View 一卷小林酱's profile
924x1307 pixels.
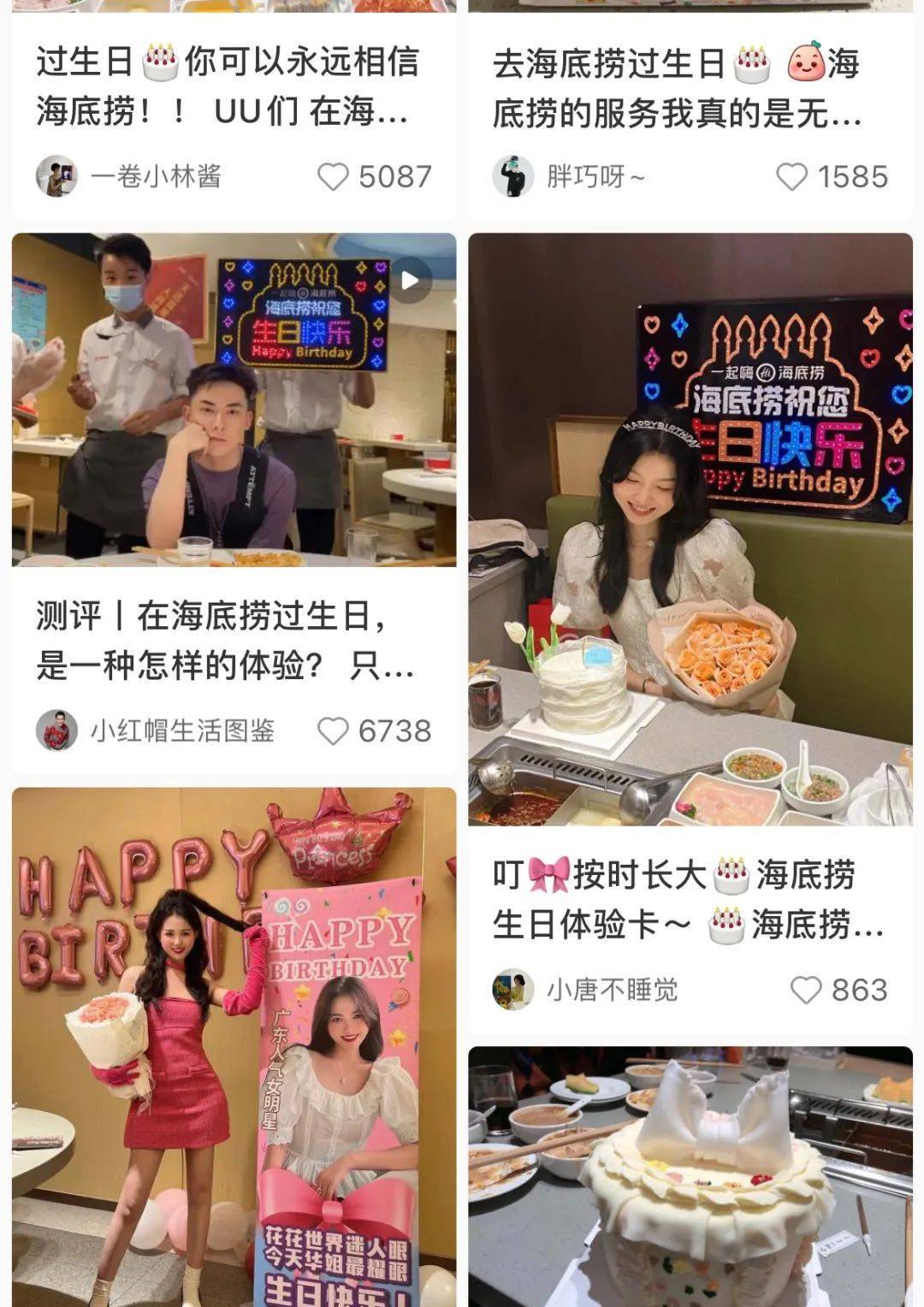(x=57, y=177)
